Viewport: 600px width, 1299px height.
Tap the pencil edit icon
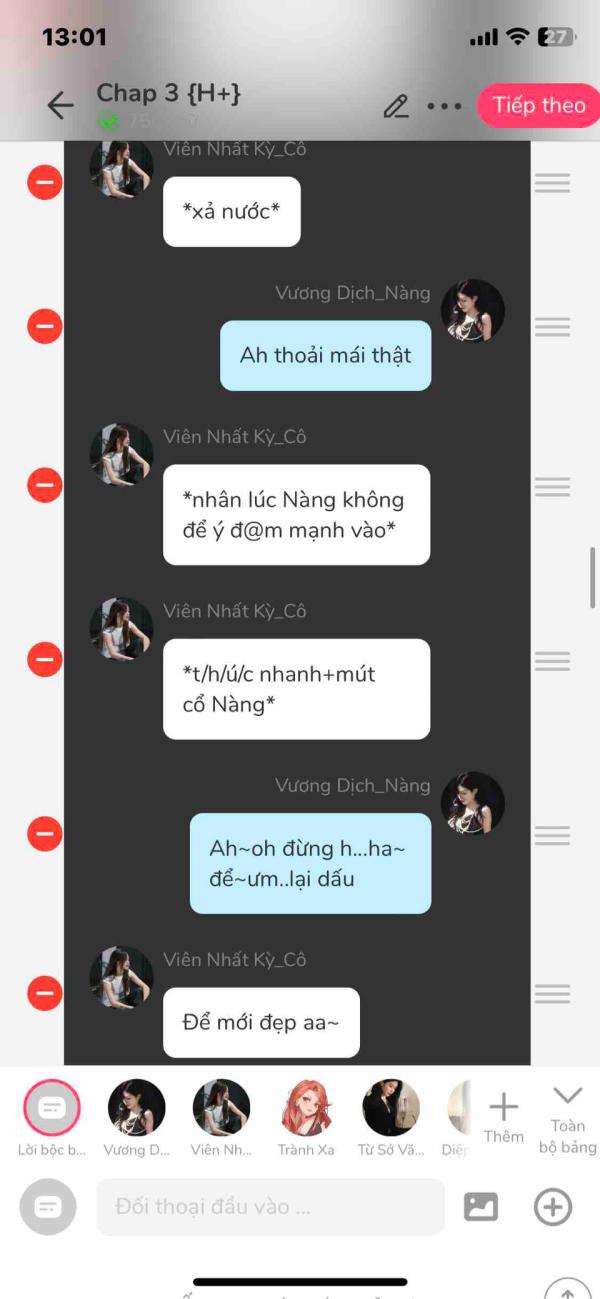[396, 106]
